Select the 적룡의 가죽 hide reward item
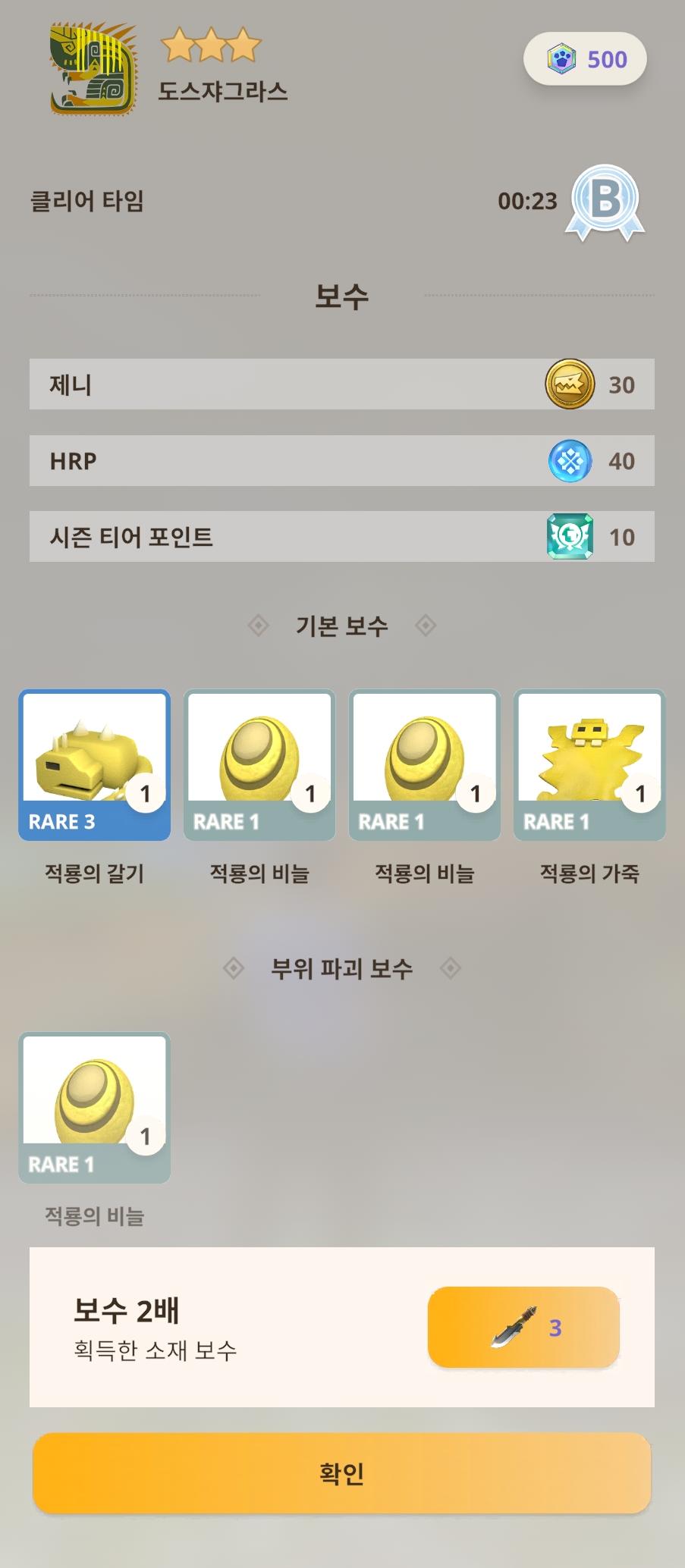This screenshot has height=1568, width=685. coord(589,764)
